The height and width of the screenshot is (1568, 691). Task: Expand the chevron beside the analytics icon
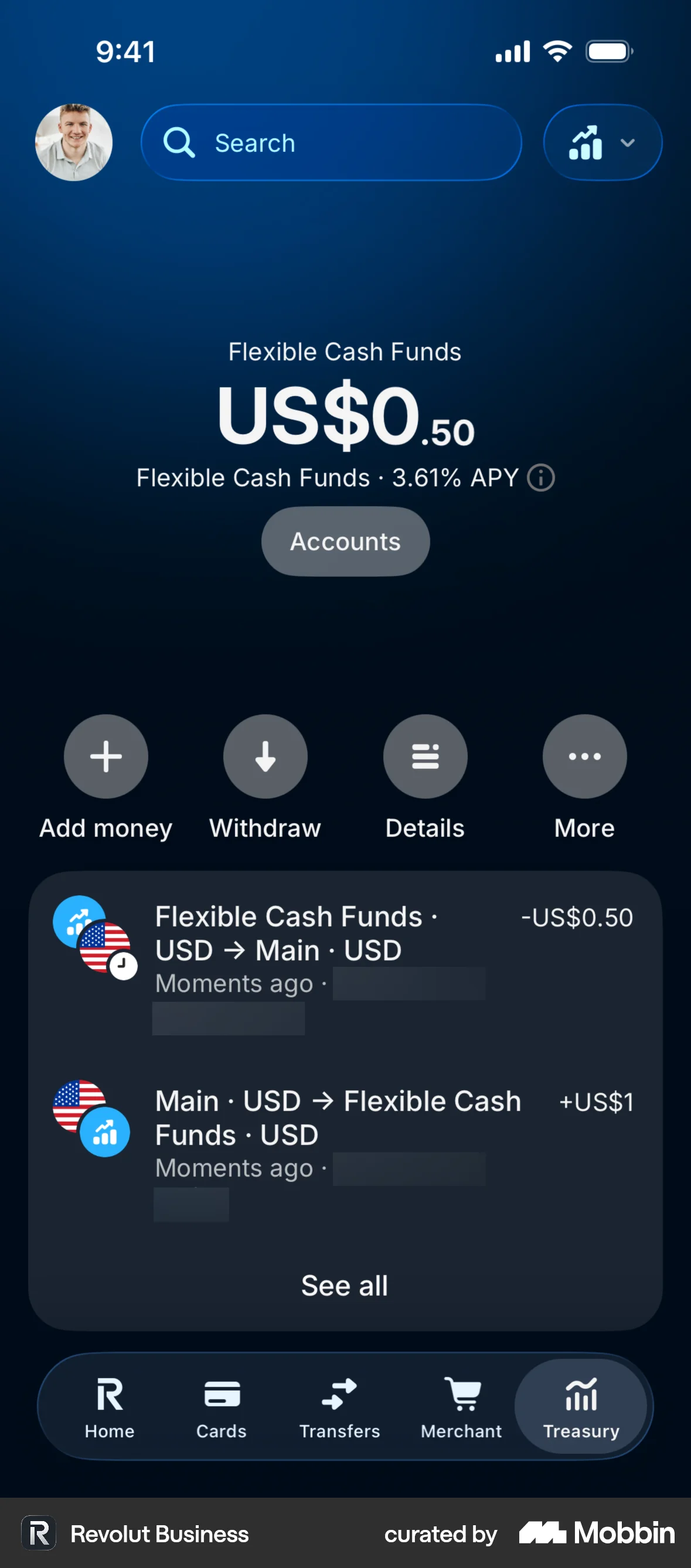point(628,142)
